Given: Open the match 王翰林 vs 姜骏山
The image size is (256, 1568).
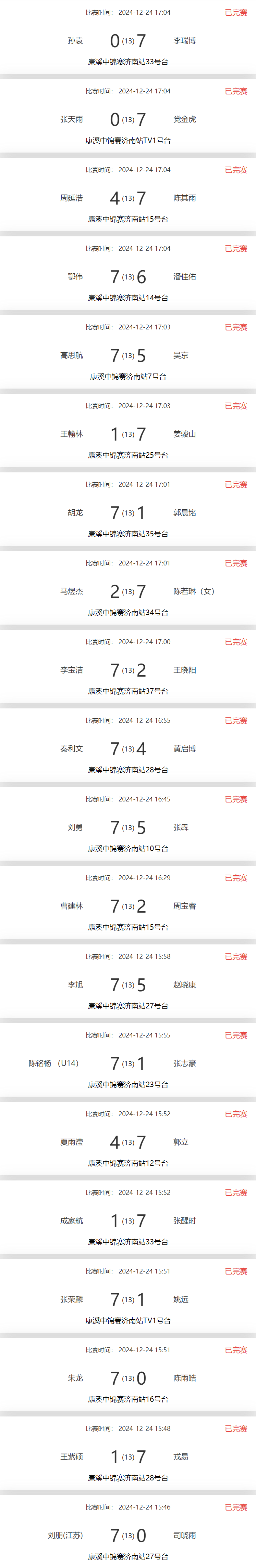Looking at the screenshot, I should (x=128, y=434).
